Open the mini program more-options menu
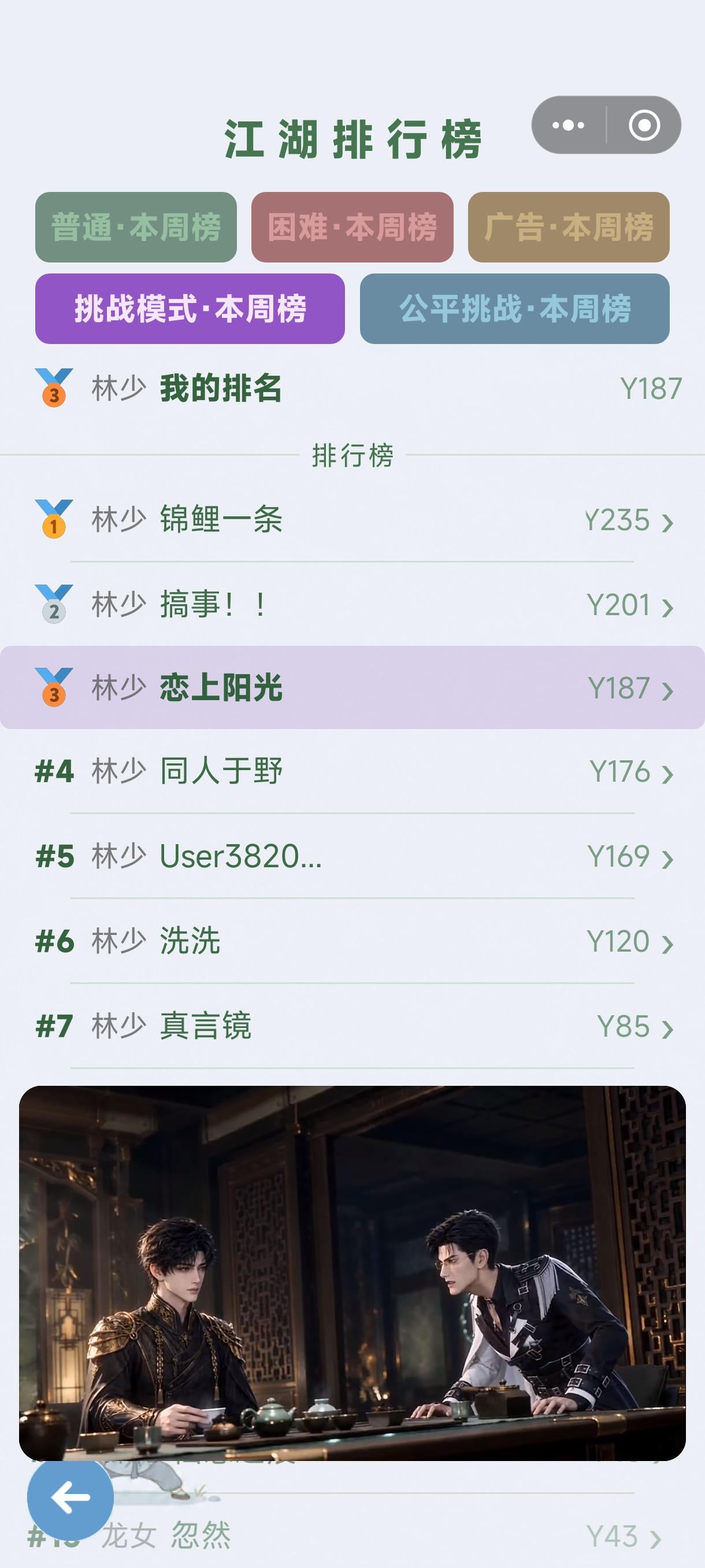705x1568 pixels. [568, 125]
